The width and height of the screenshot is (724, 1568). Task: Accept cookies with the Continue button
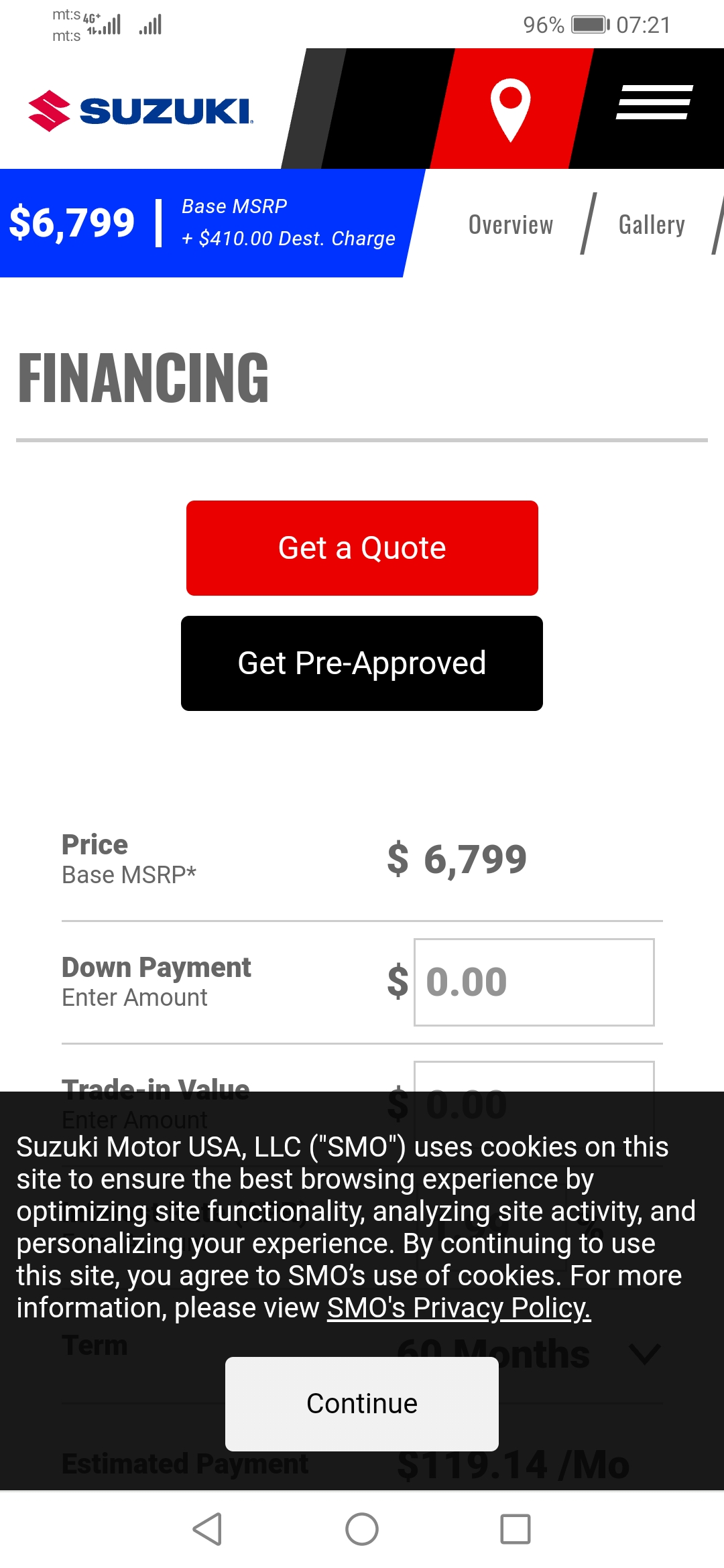tap(362, 1404)
